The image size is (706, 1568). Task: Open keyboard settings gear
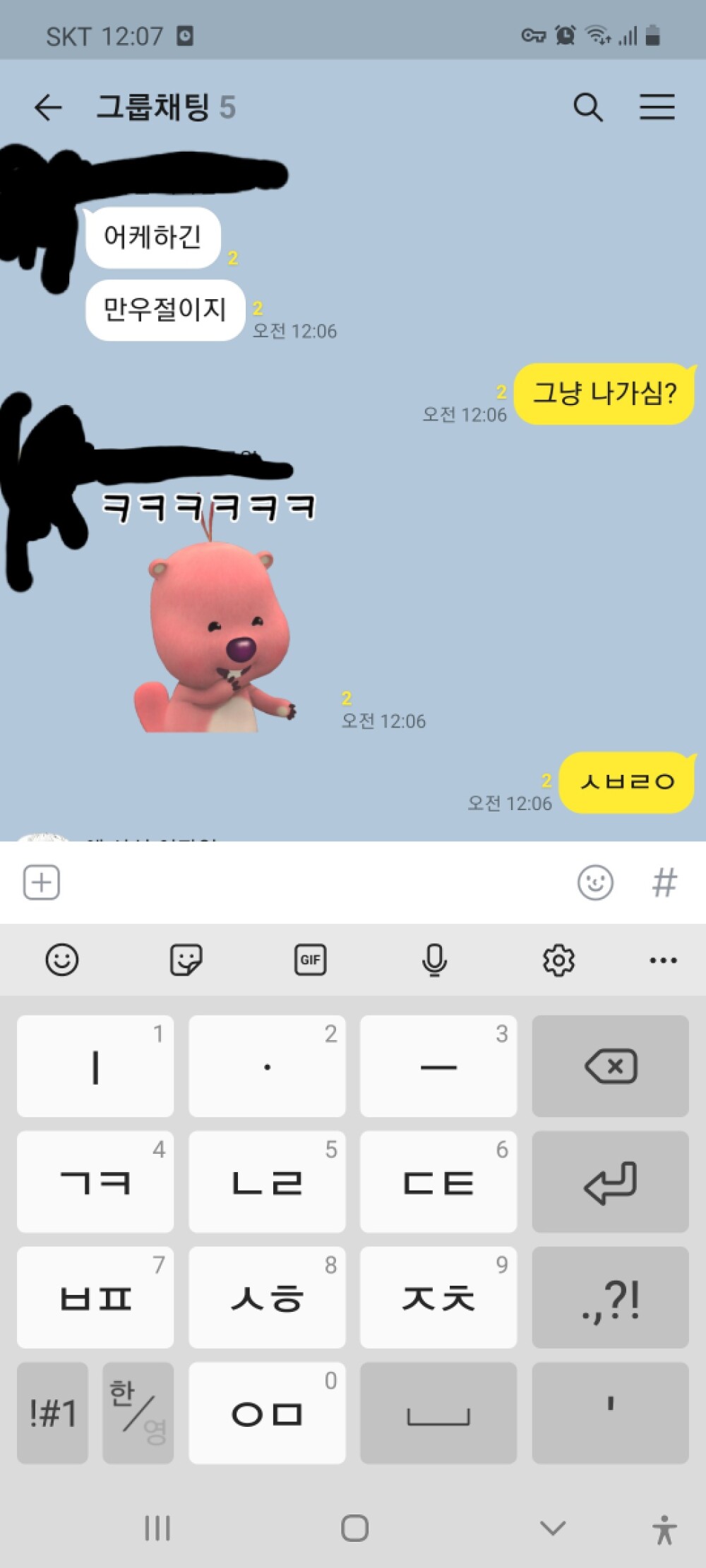(x=558, y=960)
